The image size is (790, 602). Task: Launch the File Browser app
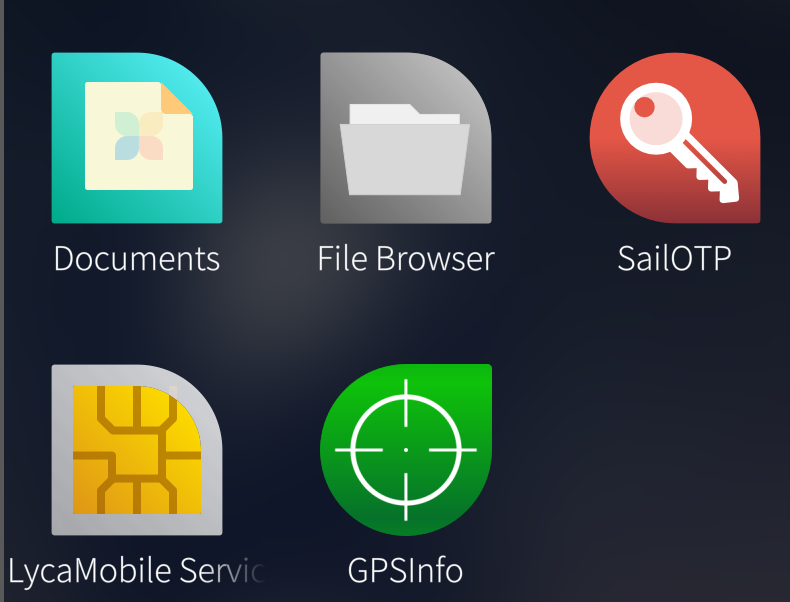[405, 138]
